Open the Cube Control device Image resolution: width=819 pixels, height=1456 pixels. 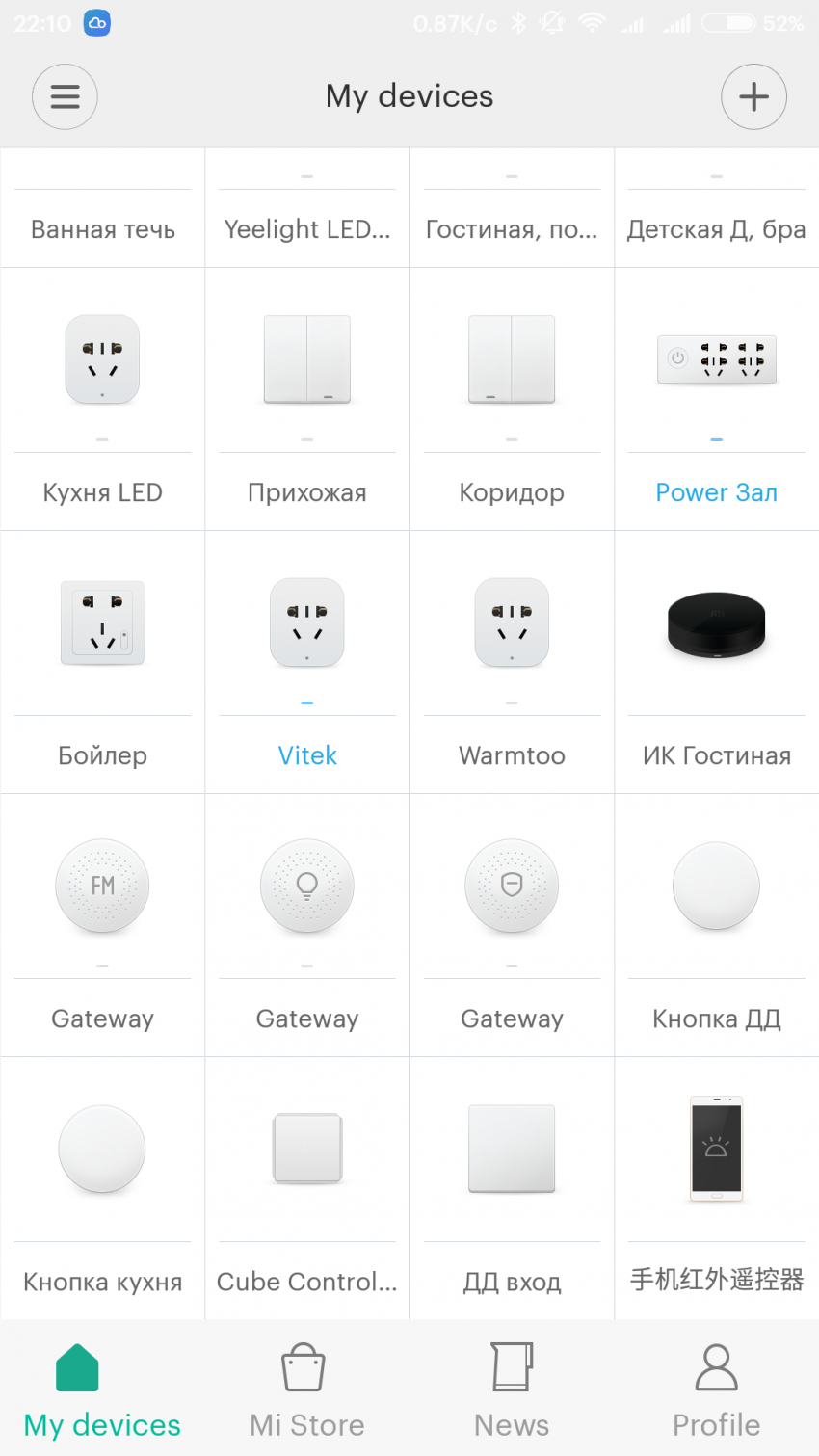coord(307,1187)
